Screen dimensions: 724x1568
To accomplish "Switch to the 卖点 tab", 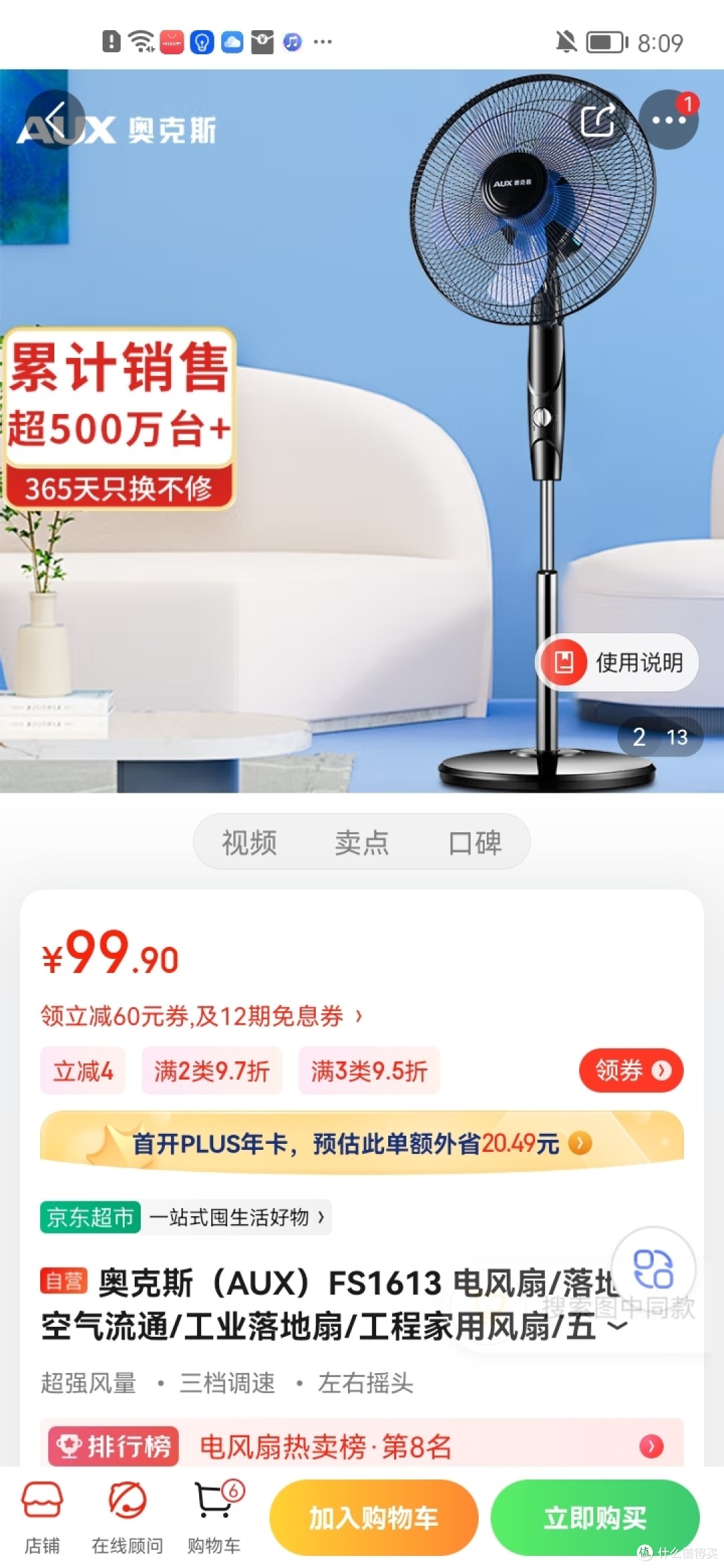I will pyautogui.click(x=362, y=842).
